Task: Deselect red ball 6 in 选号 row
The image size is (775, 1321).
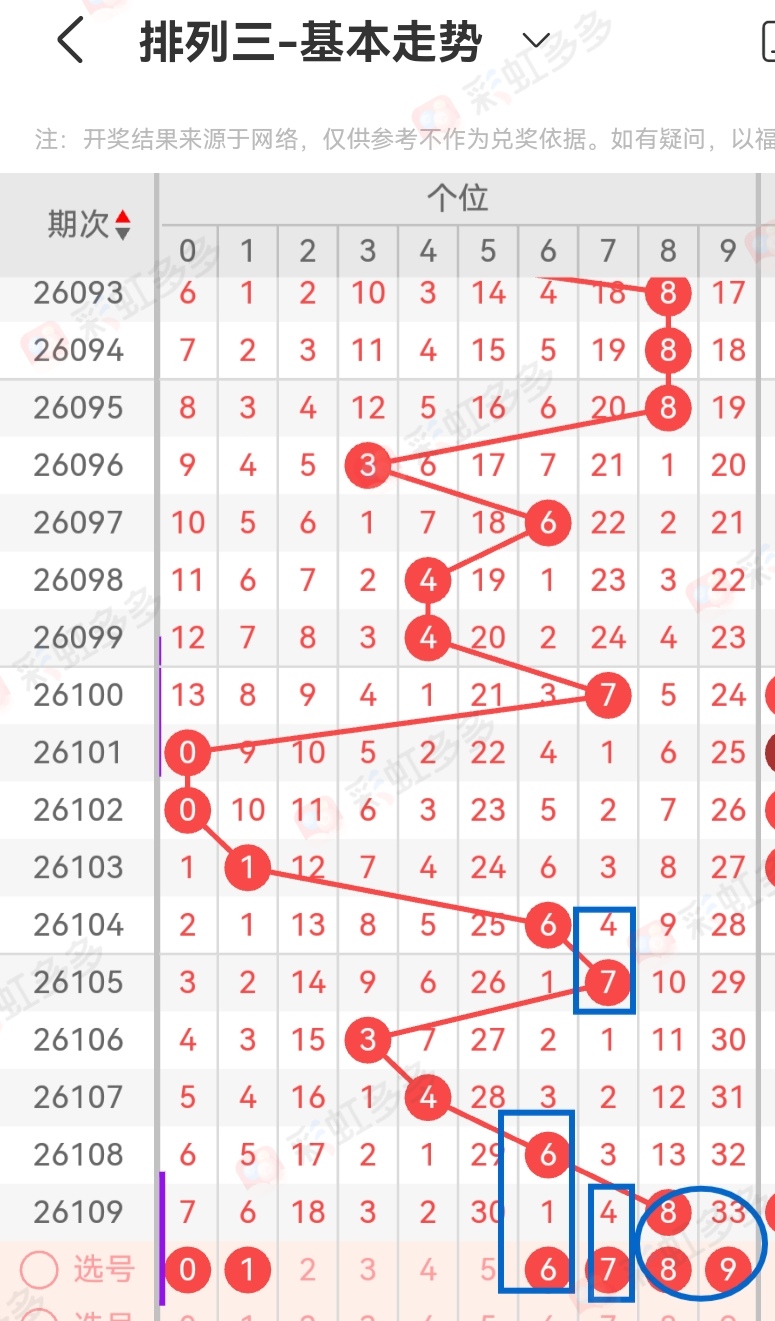Action: tap(548, 1270)
